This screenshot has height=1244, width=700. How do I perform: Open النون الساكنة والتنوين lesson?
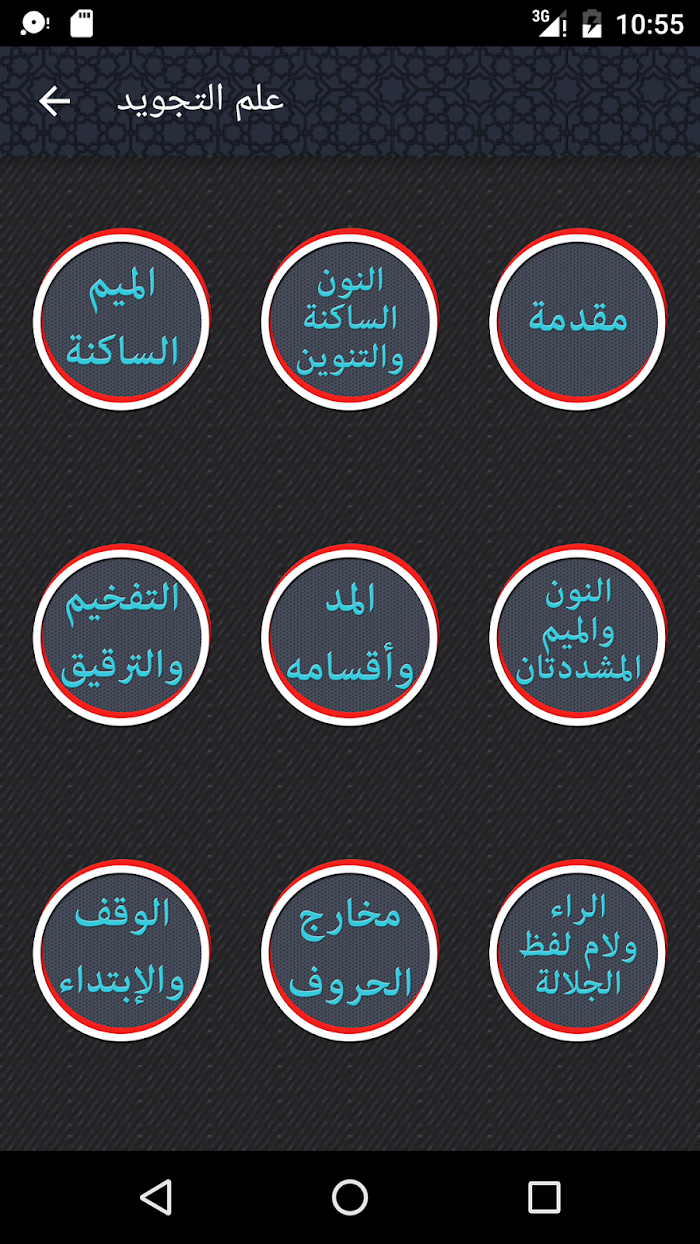[x=350, y=319]
